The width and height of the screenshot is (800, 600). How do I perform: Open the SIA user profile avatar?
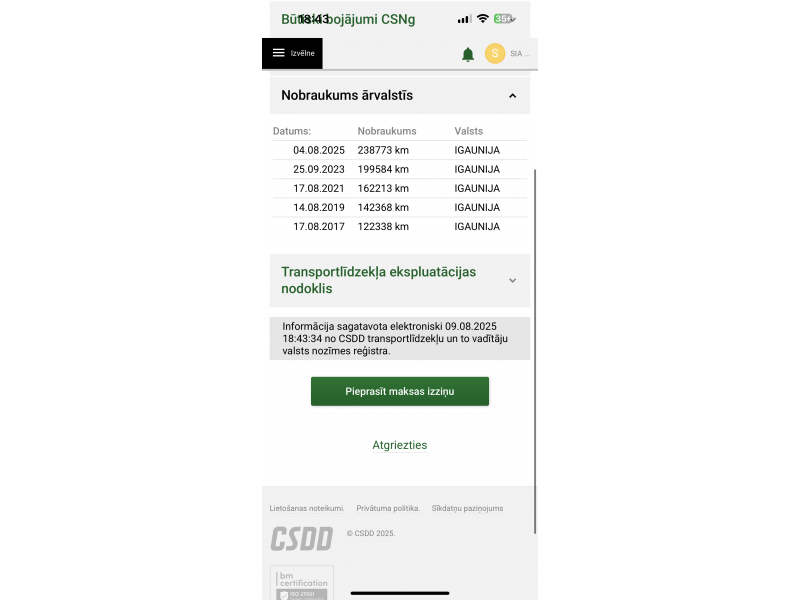[494, 54]
